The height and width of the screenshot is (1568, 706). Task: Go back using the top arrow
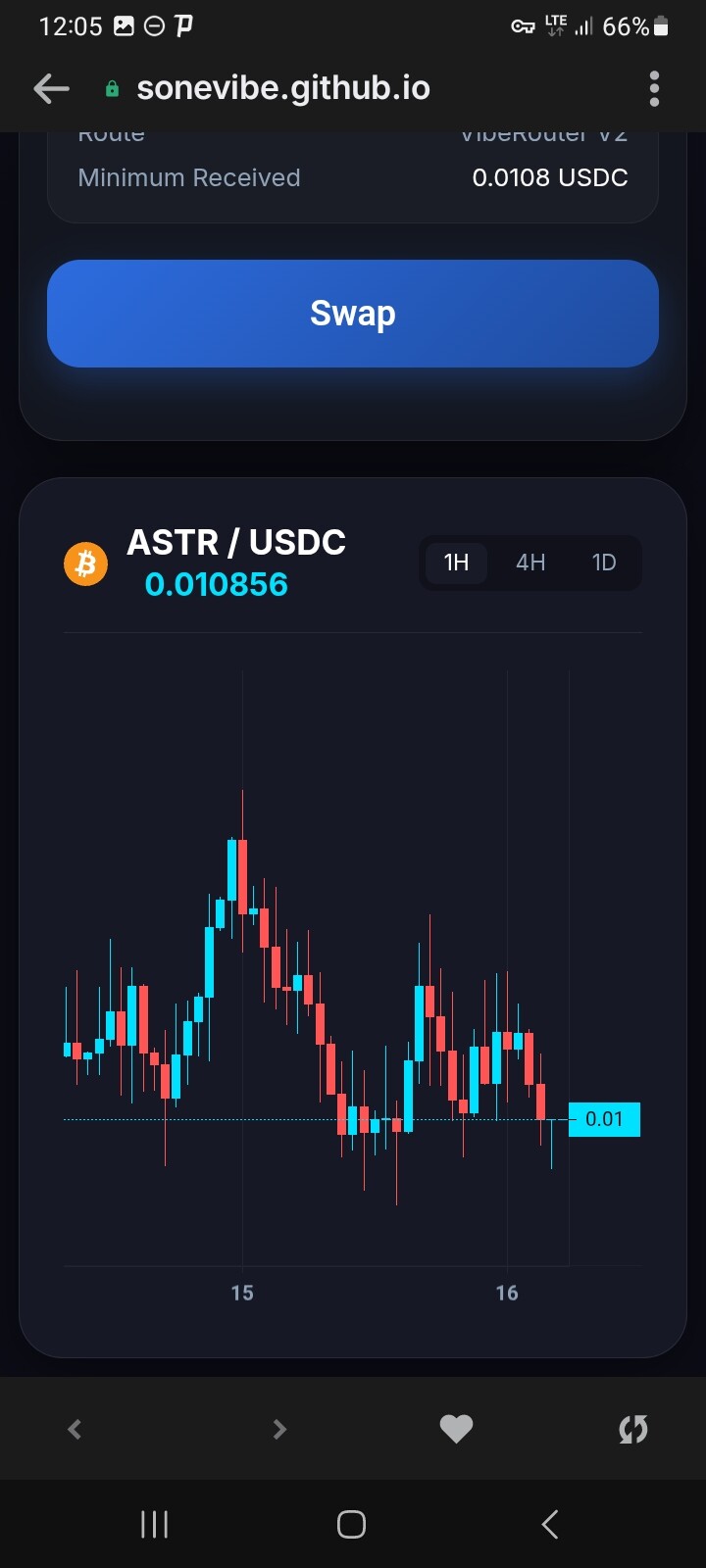coord(51,89)
